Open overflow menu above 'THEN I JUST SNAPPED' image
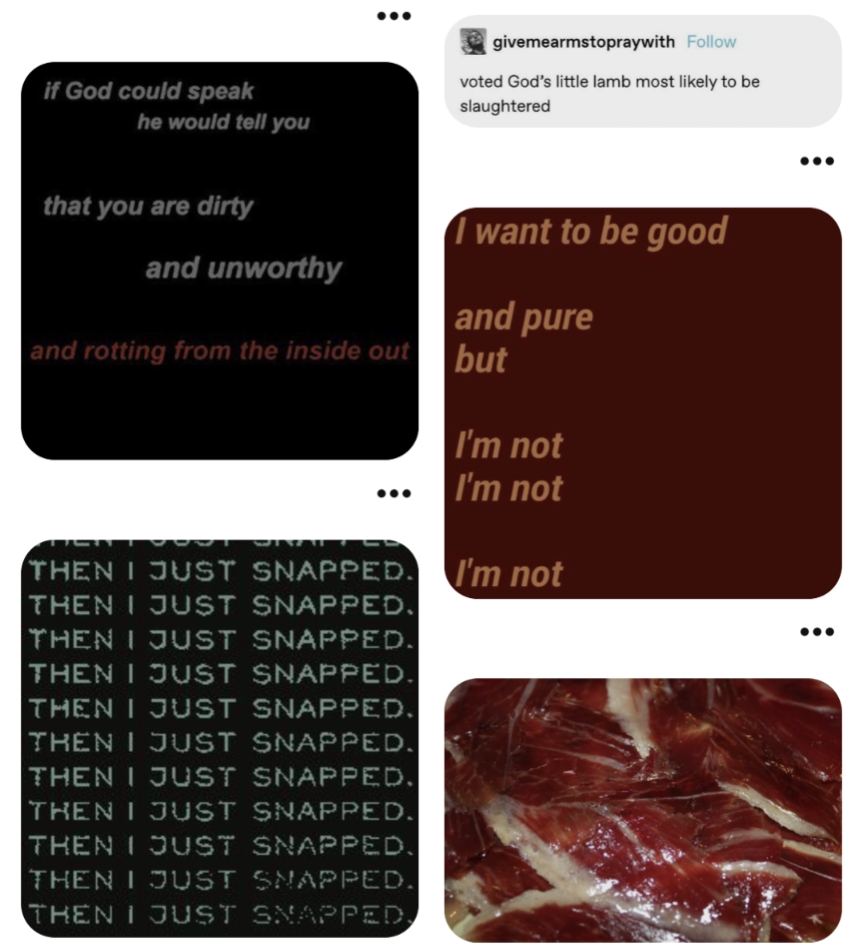The height and width of the screenshot is (950, 863). pyautogui.click(x=393, y=493)
